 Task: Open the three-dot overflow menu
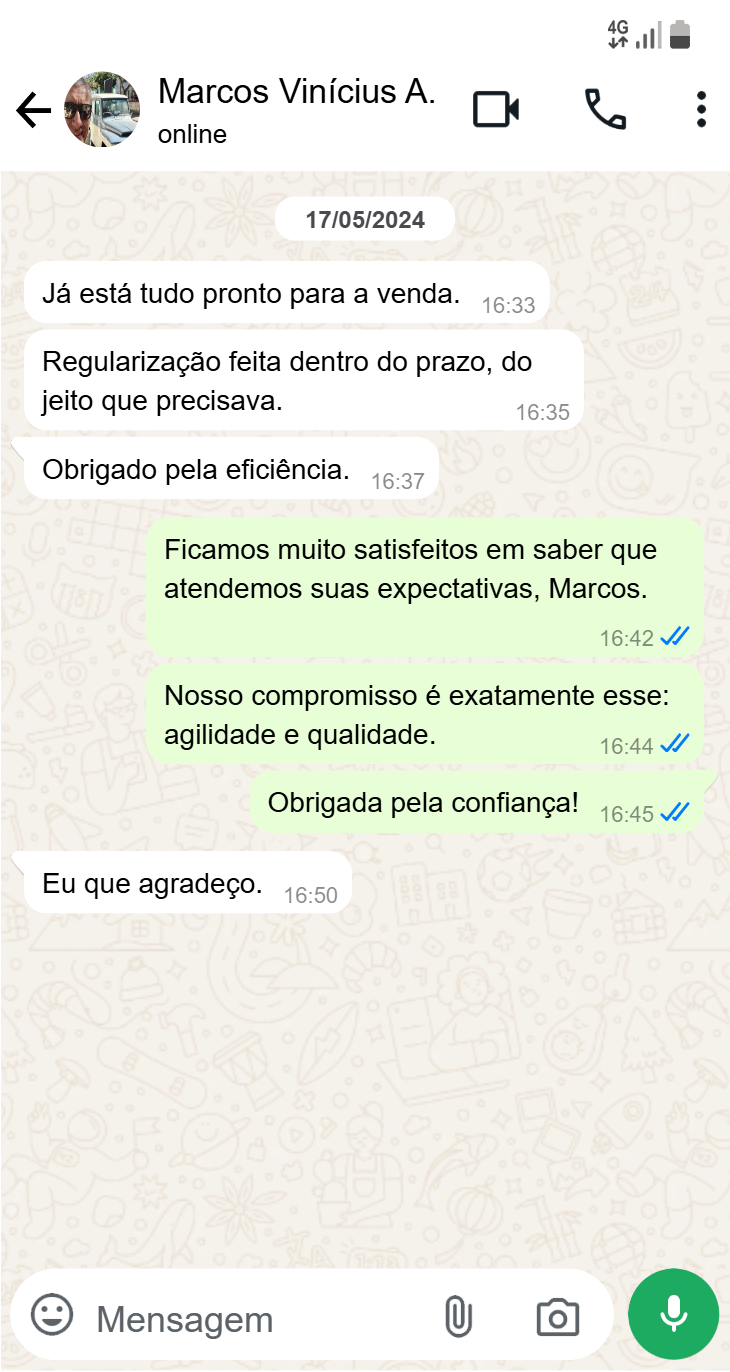click(701, 109)
